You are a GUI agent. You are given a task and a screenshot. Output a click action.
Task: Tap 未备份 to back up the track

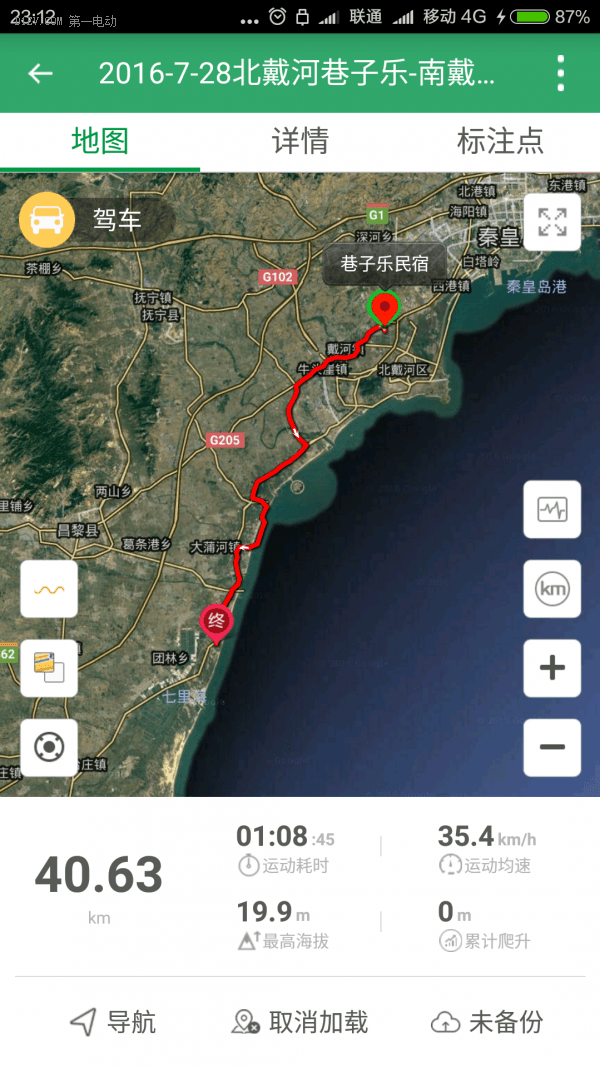488,1022
